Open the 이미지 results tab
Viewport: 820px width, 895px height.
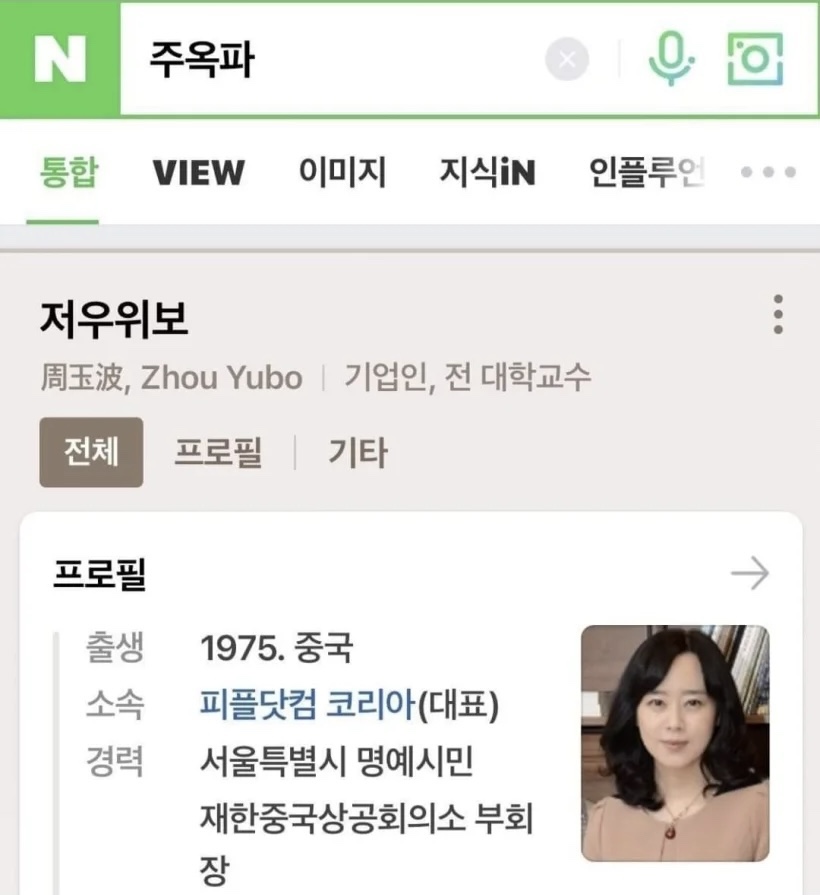click(x=342, y=172)
